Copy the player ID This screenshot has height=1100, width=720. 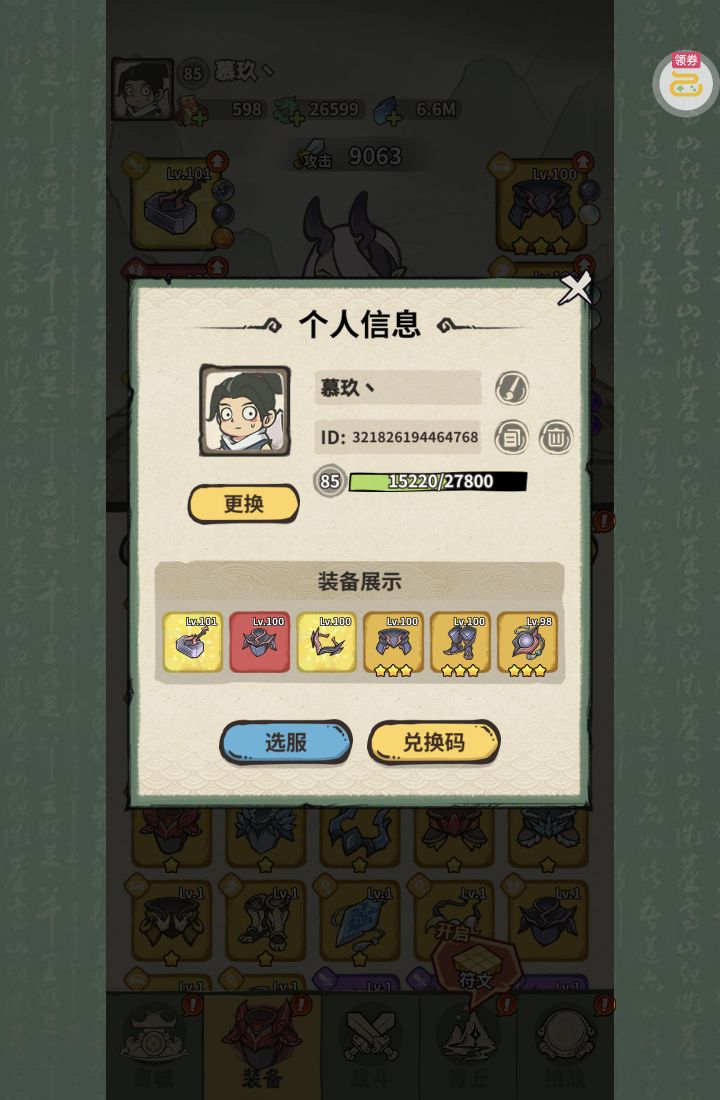coord(512,437)
